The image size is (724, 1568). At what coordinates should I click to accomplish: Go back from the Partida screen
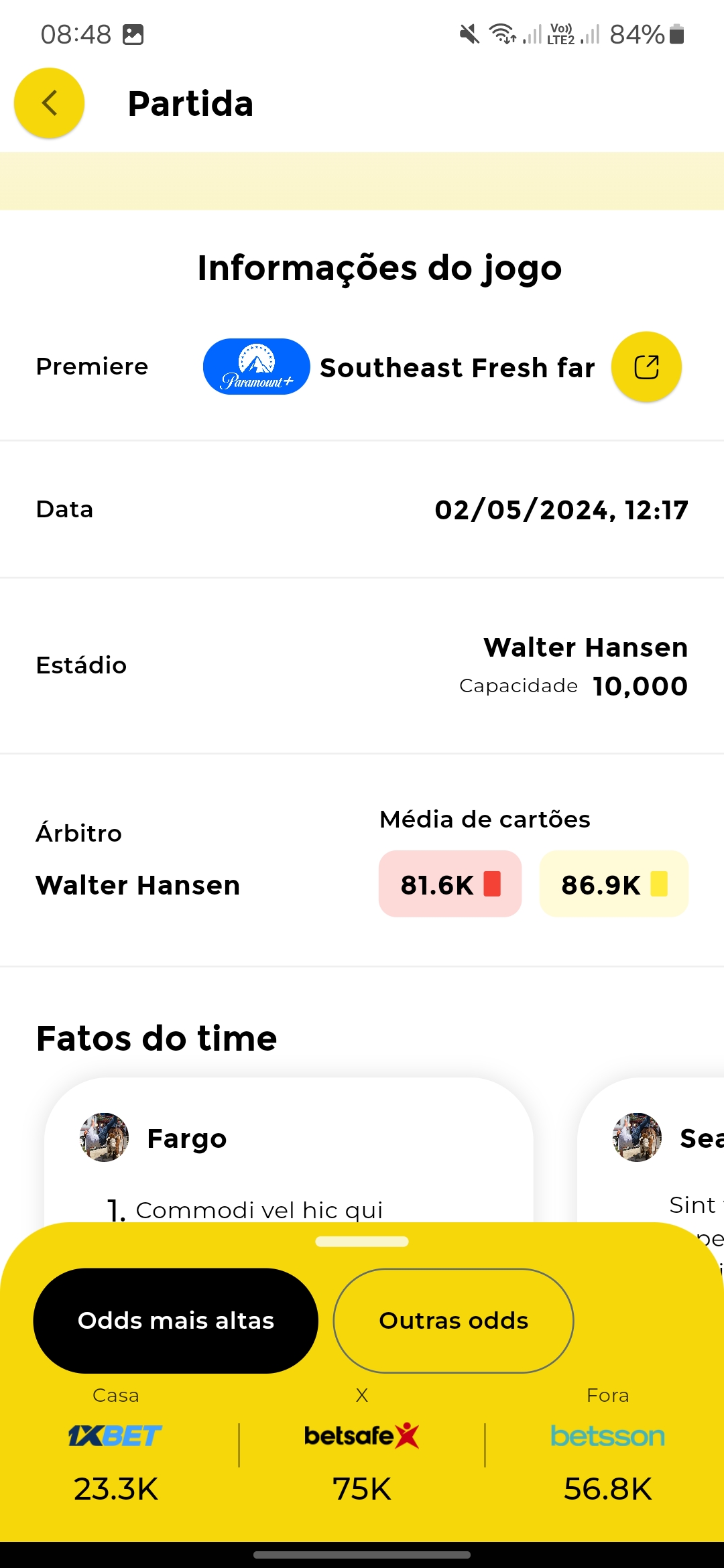click(49, 103)
